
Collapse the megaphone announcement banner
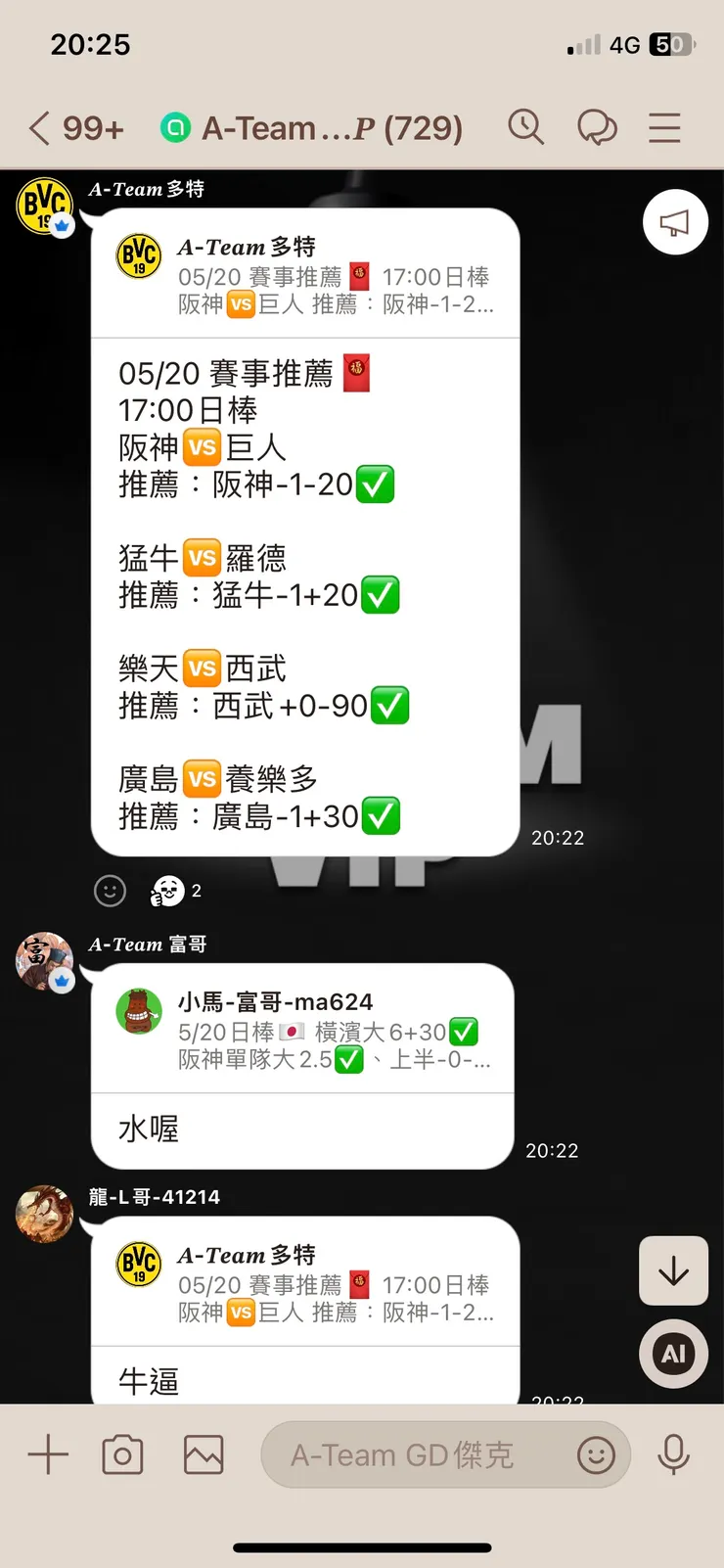[x=674, y=223]
